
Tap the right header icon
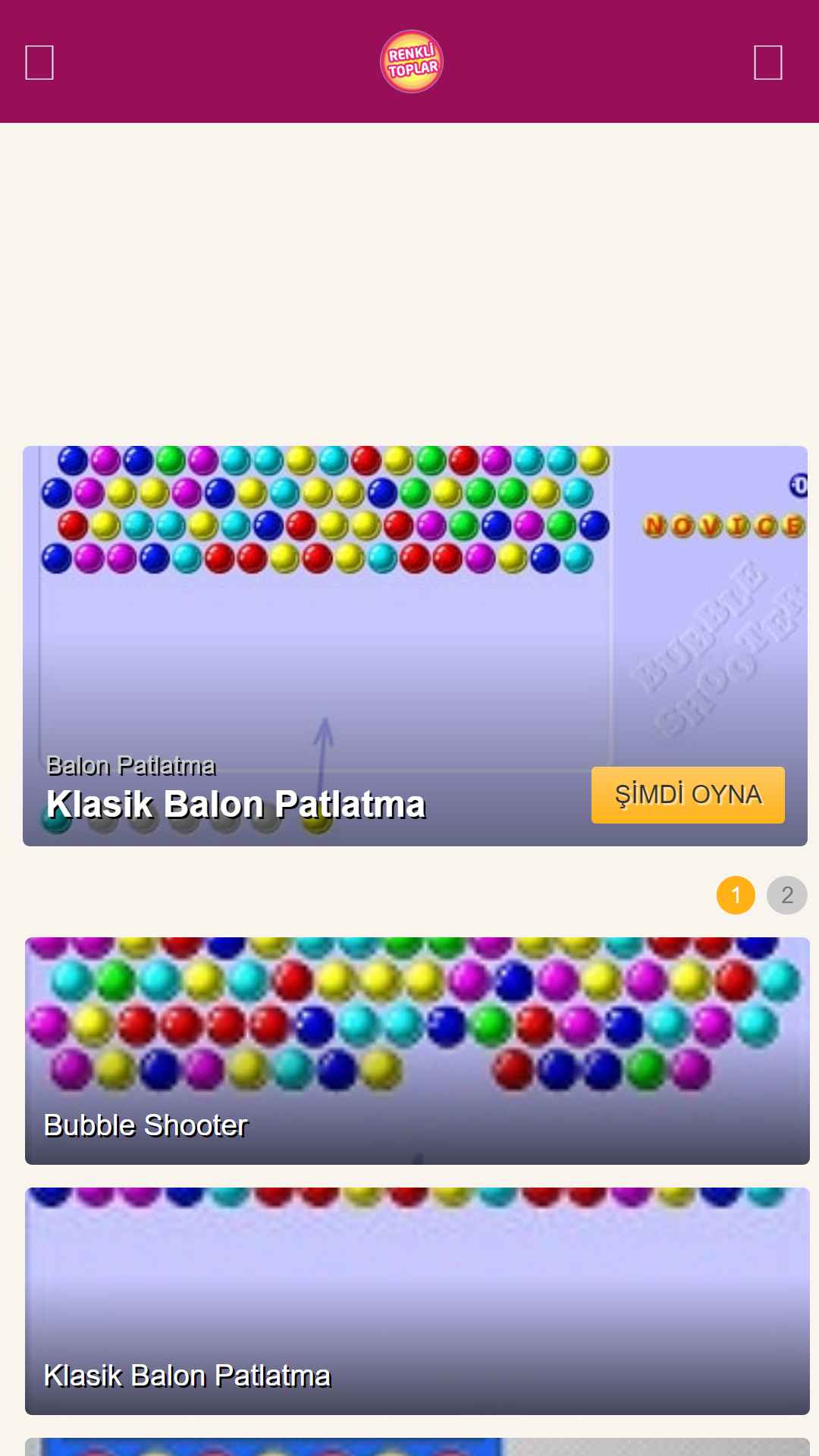[x=768, y=62]
